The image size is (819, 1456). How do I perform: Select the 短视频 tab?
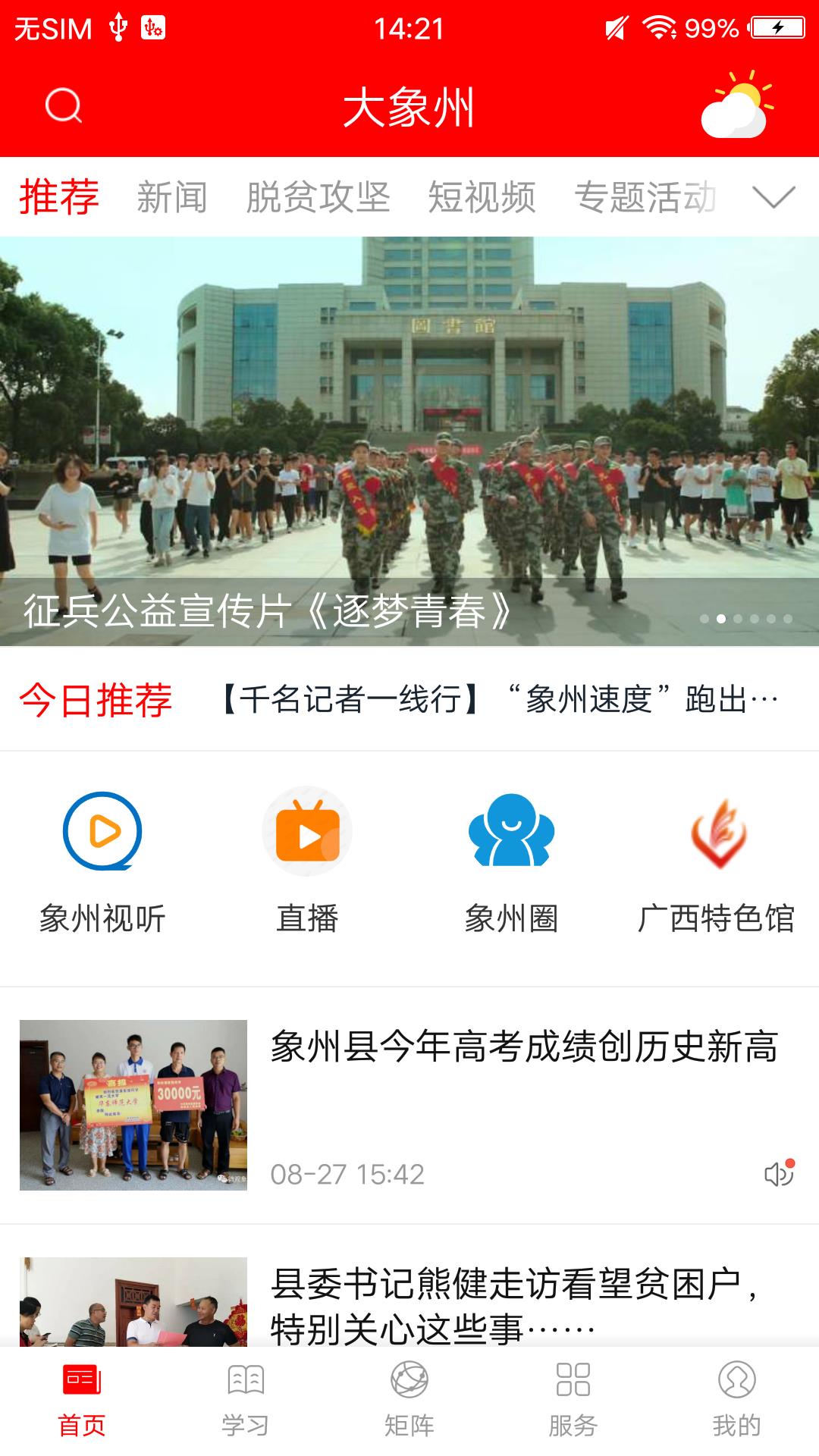(482, 197)
